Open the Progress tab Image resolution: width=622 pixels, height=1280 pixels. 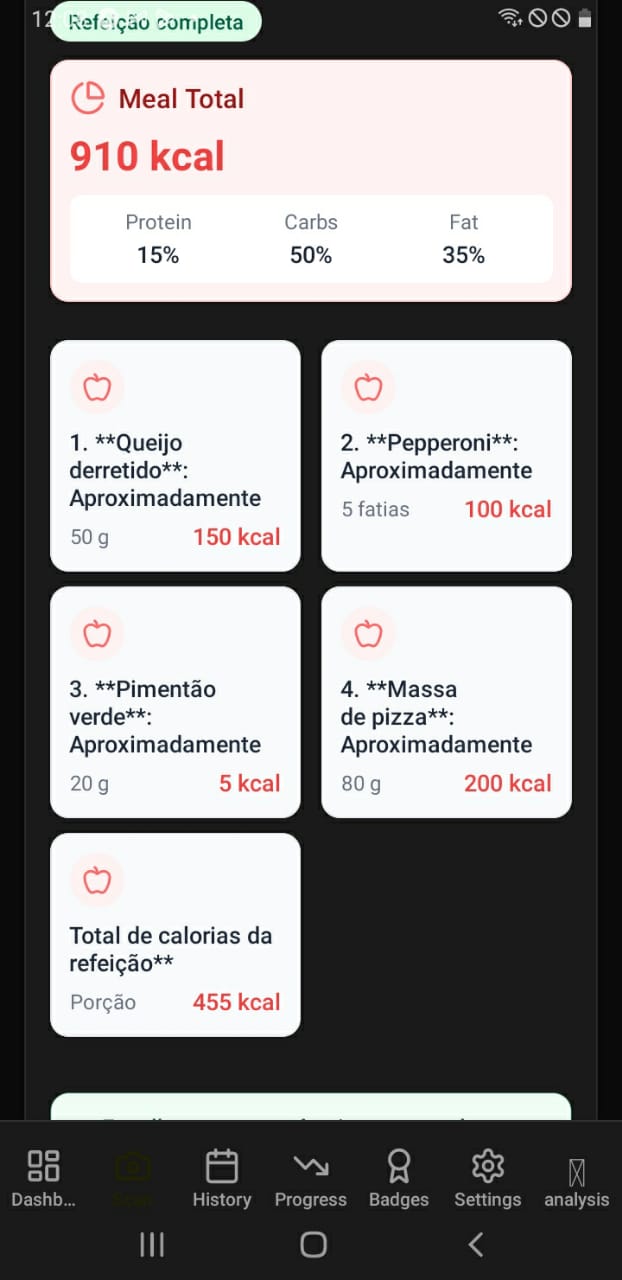coord(310,1178)
